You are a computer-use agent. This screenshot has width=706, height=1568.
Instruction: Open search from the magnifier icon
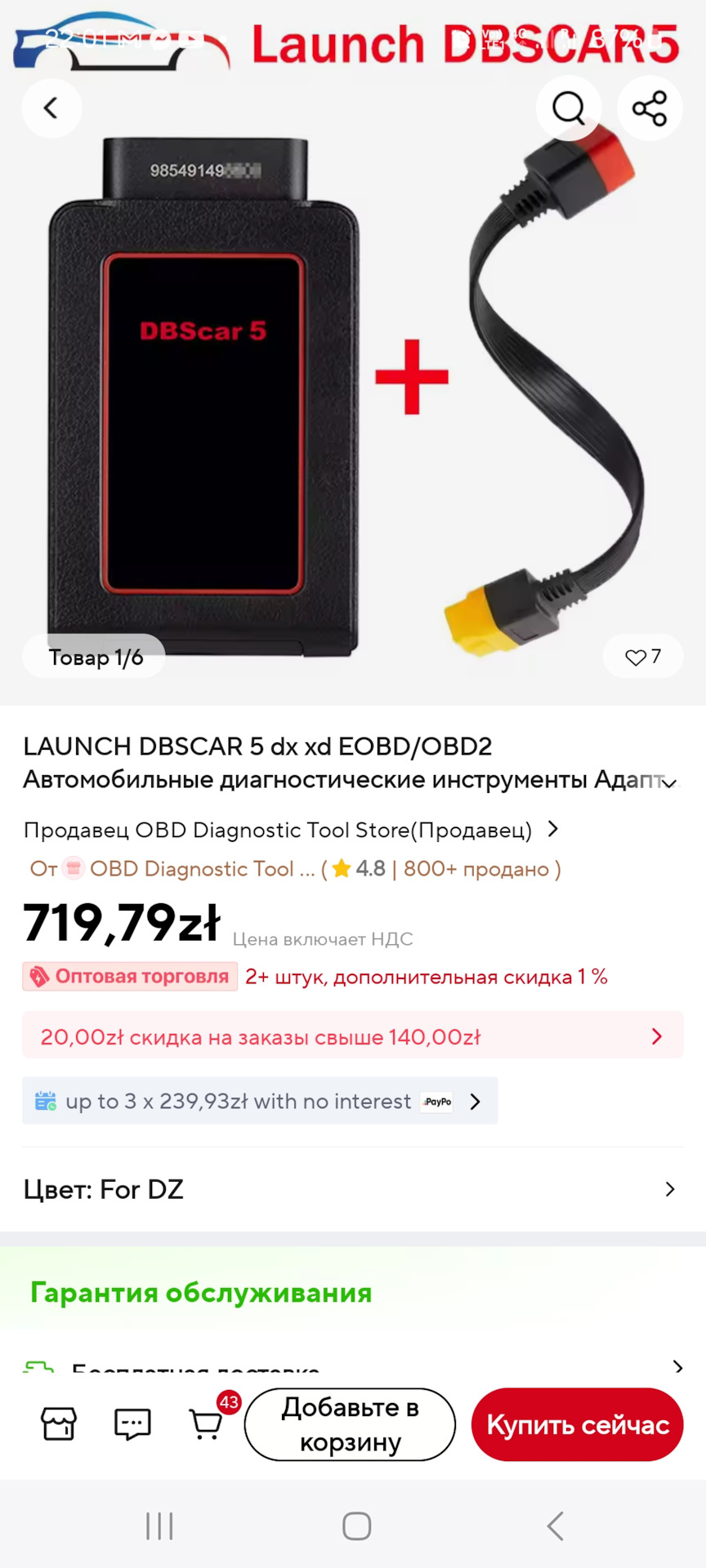tap(569, 108)
